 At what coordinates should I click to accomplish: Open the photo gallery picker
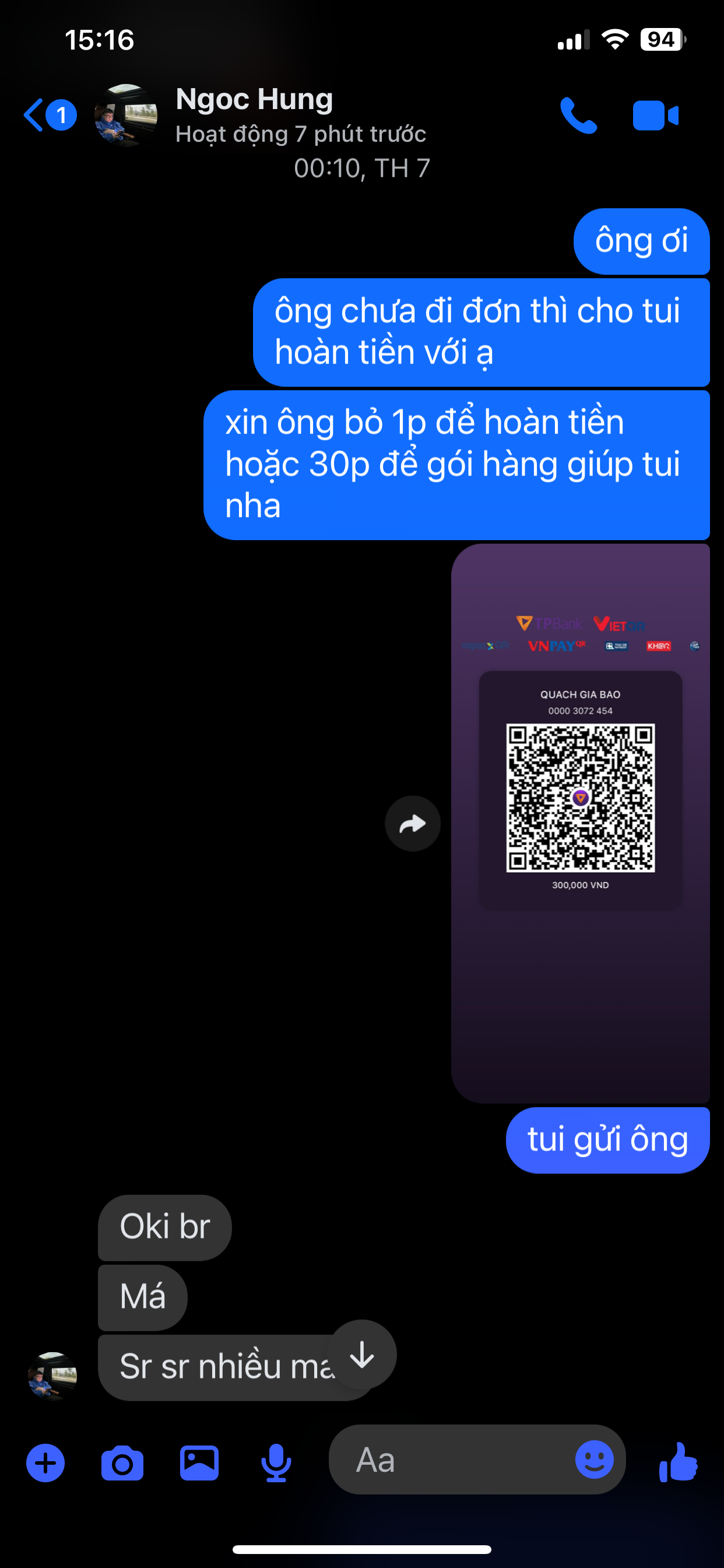pyautogui.click(x=199, y=1462)
